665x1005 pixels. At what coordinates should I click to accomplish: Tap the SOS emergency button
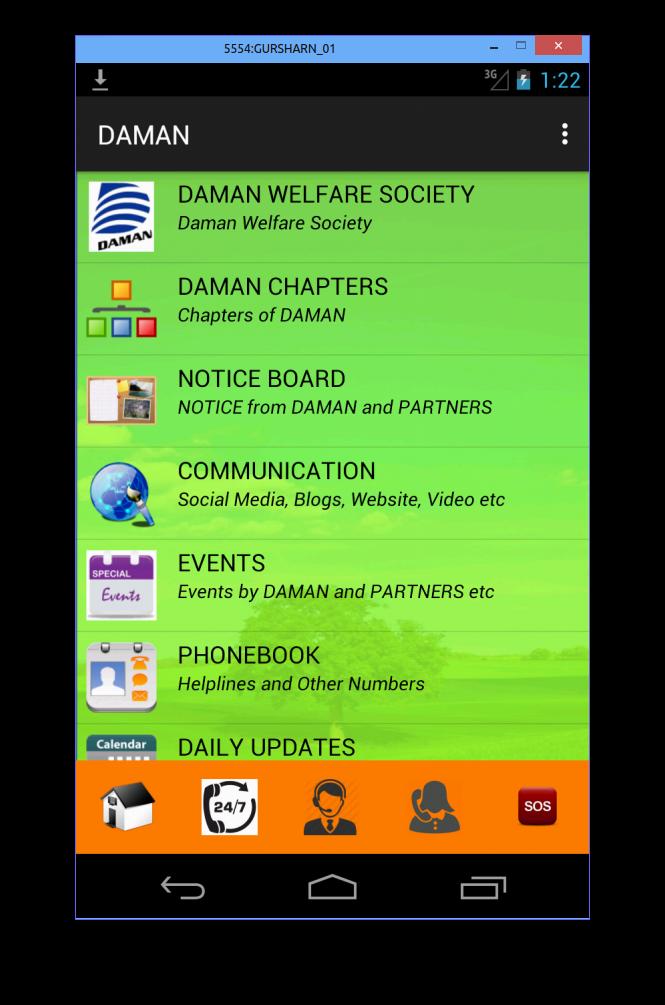pyautogui.click(x=537, y=806)
